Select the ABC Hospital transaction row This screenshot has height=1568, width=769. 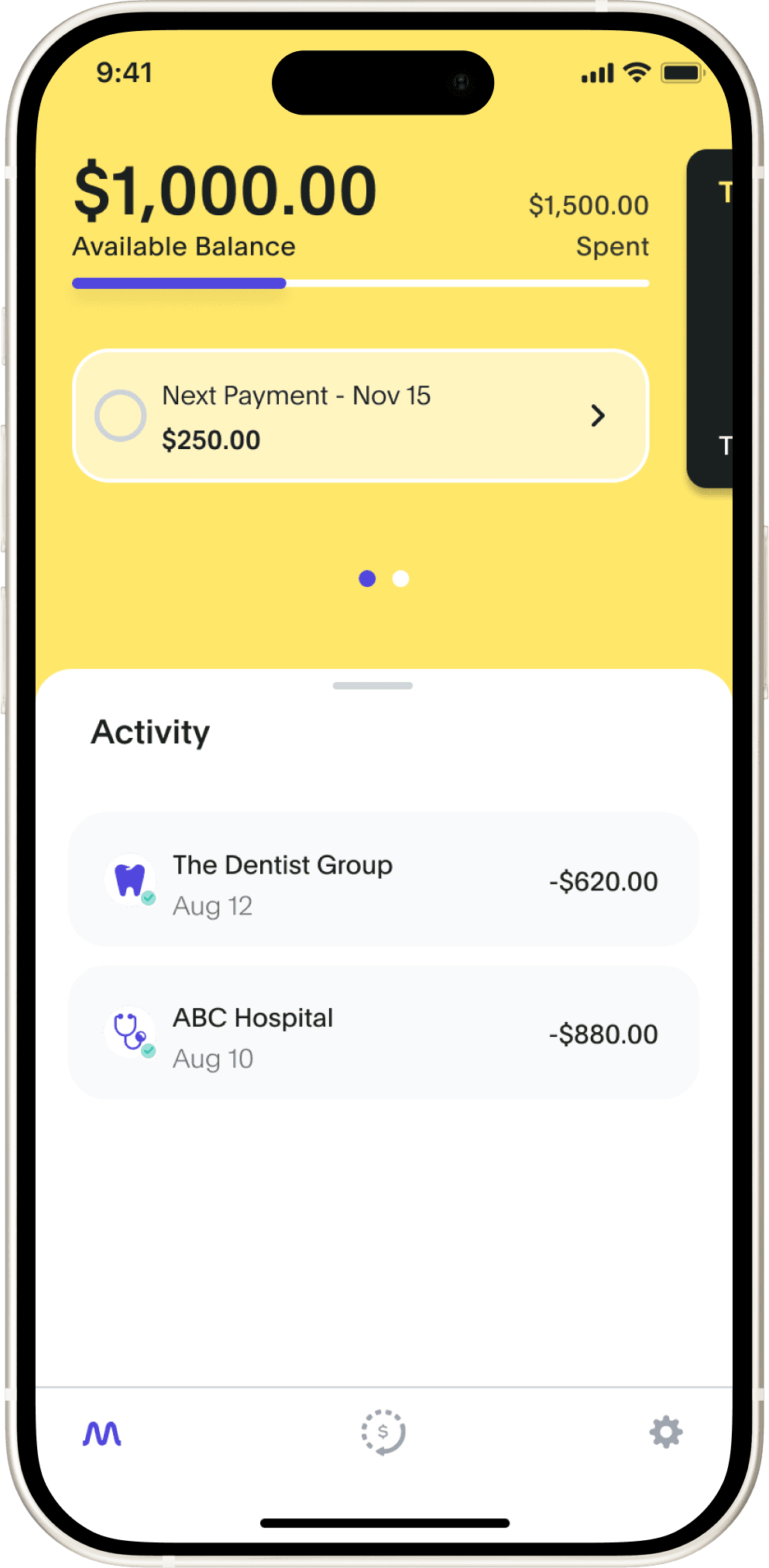click(x=385, y=1034)
